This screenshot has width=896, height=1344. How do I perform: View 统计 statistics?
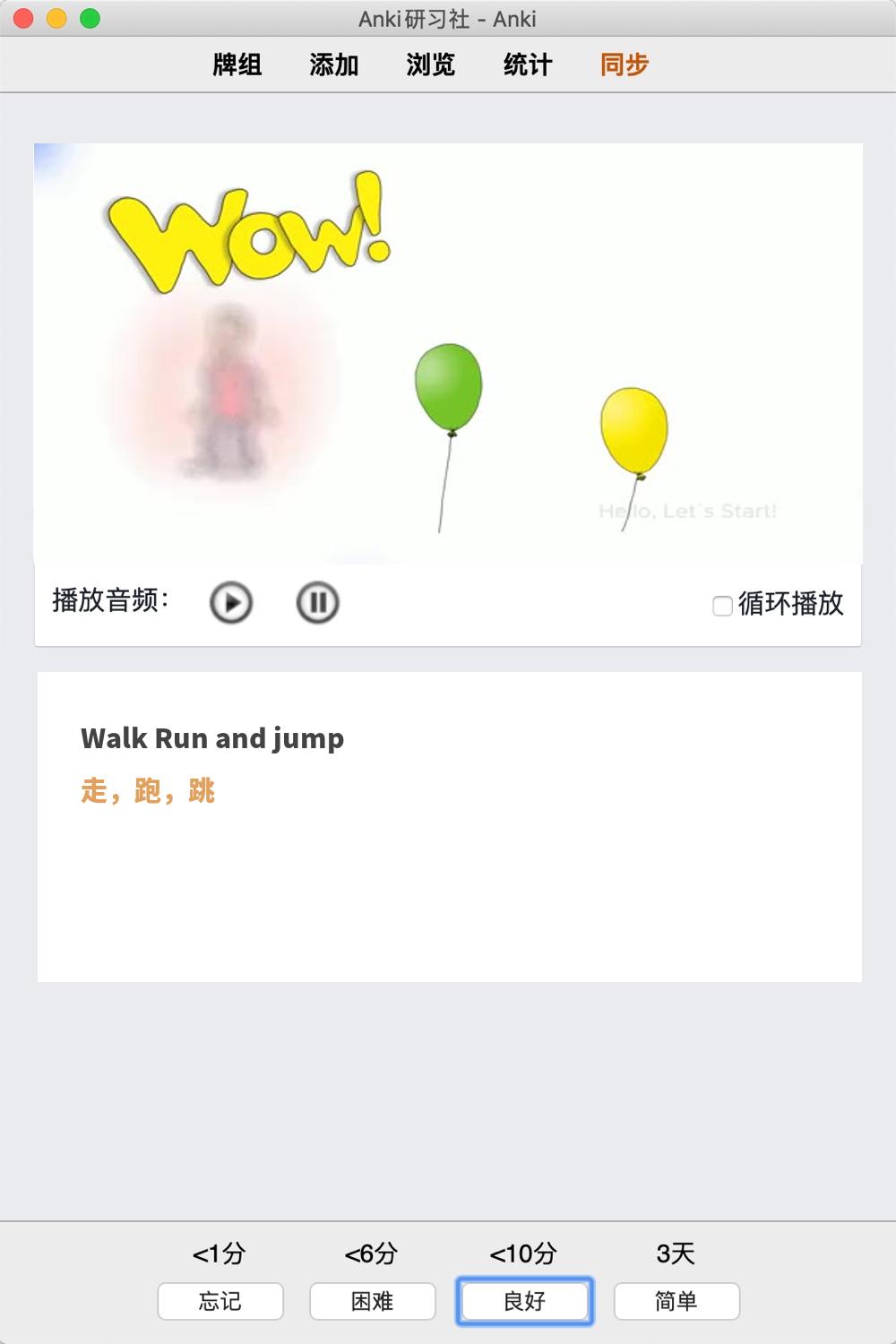pyautogui.click(x=528, y=65)
